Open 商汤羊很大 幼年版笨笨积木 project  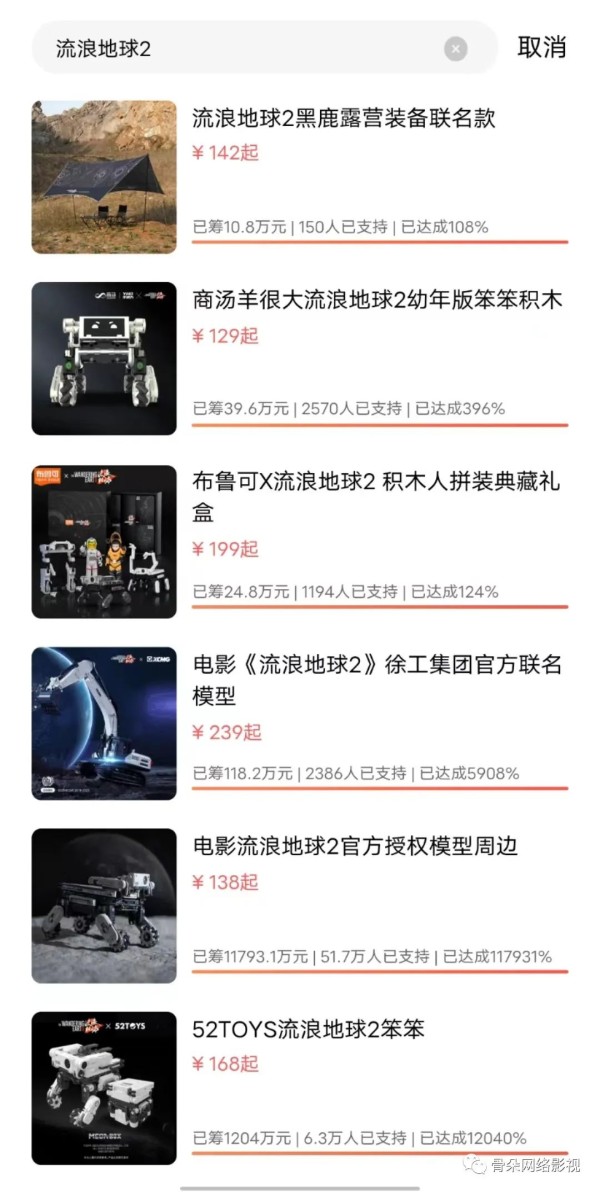click(x=300, y=359)
